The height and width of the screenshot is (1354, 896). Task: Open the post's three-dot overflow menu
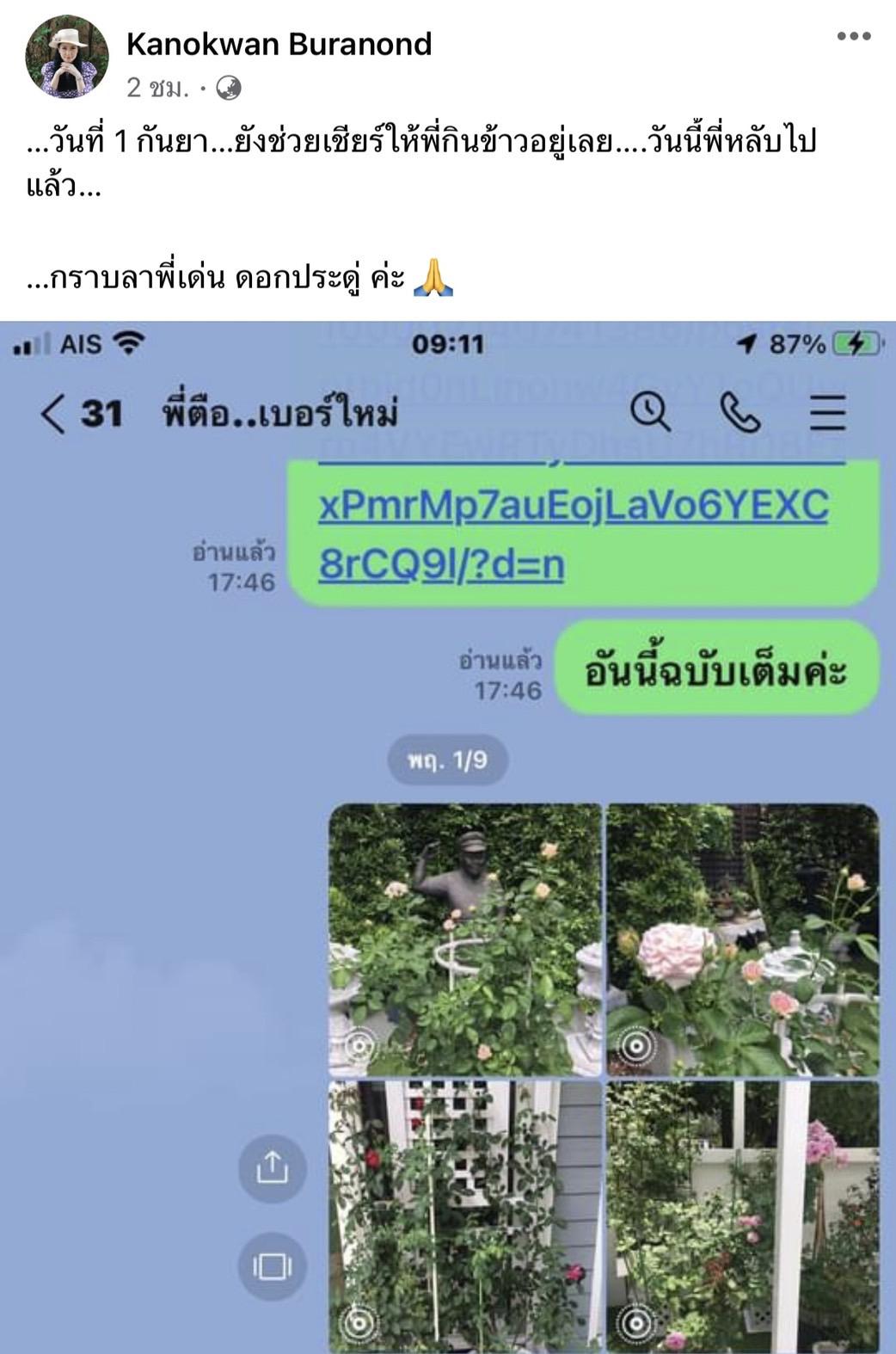pos(853,37)
